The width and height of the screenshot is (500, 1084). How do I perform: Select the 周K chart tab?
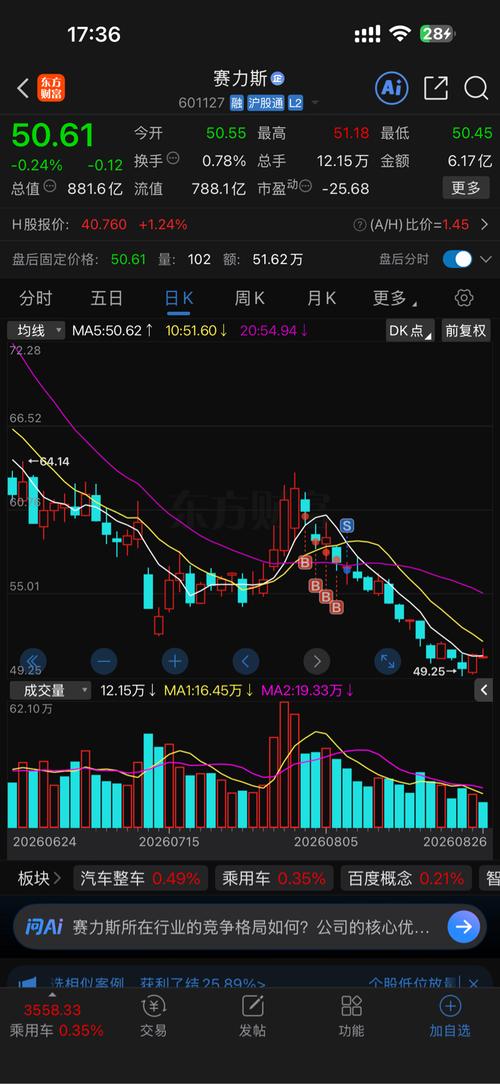[x=250, y=299]
